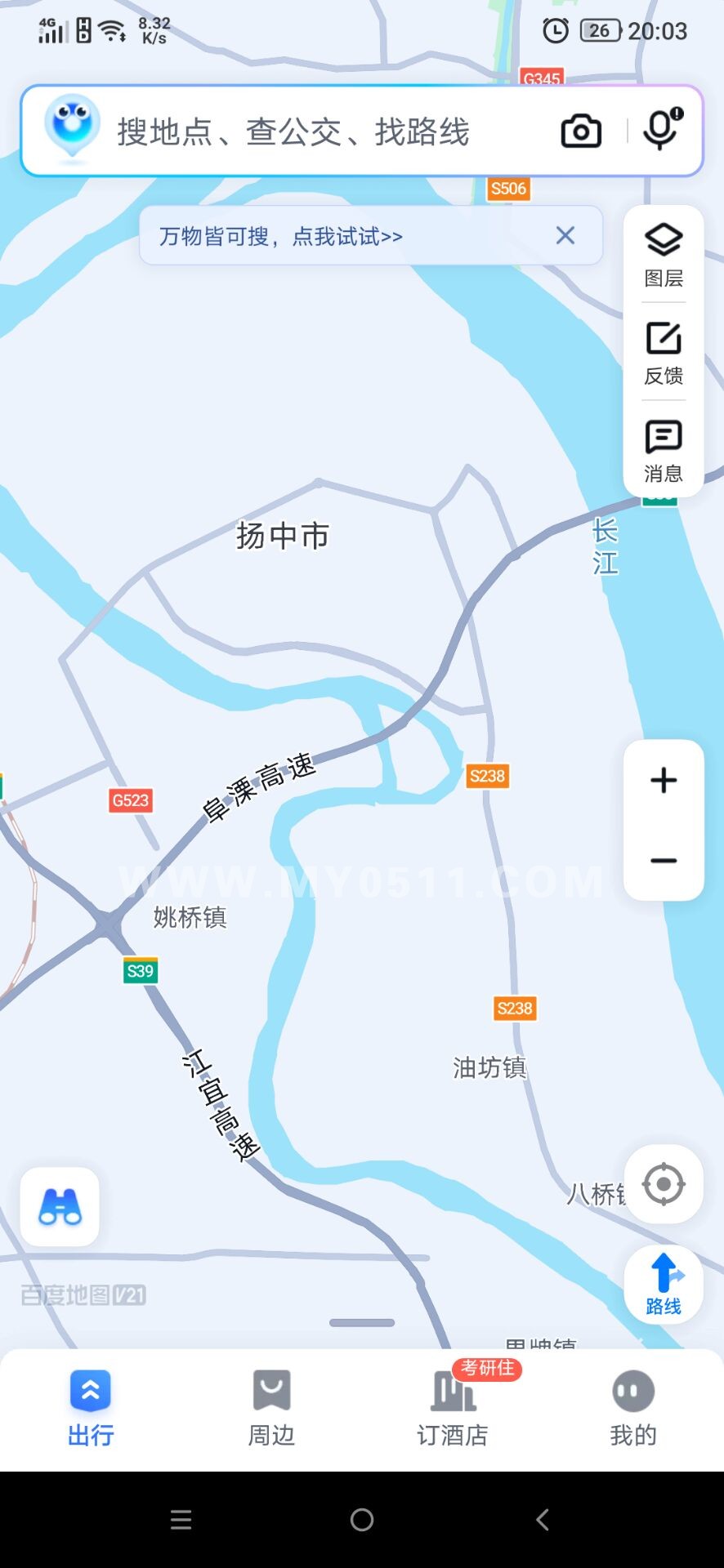
Task: Open camera search in the search bar
Action: pos(581,131)
